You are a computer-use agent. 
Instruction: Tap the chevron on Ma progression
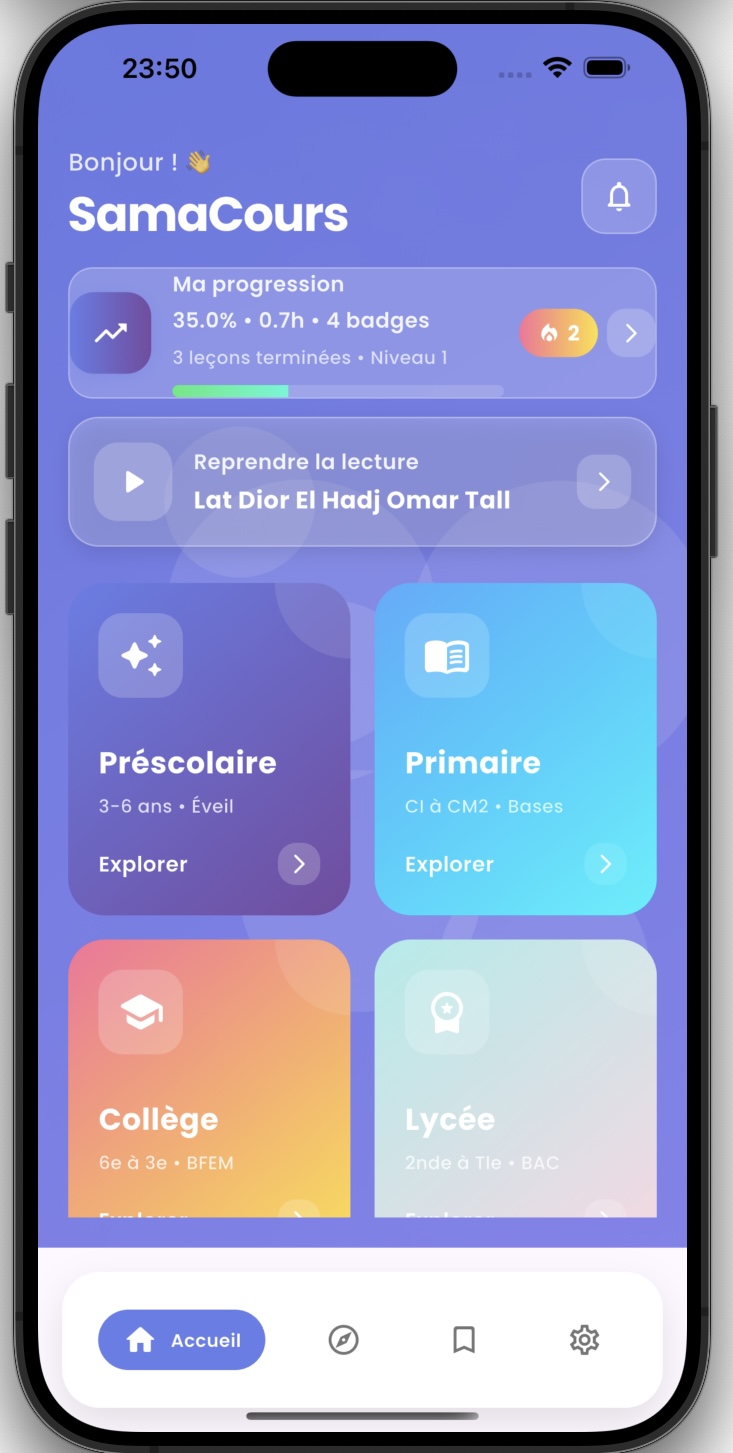[631, 333]
